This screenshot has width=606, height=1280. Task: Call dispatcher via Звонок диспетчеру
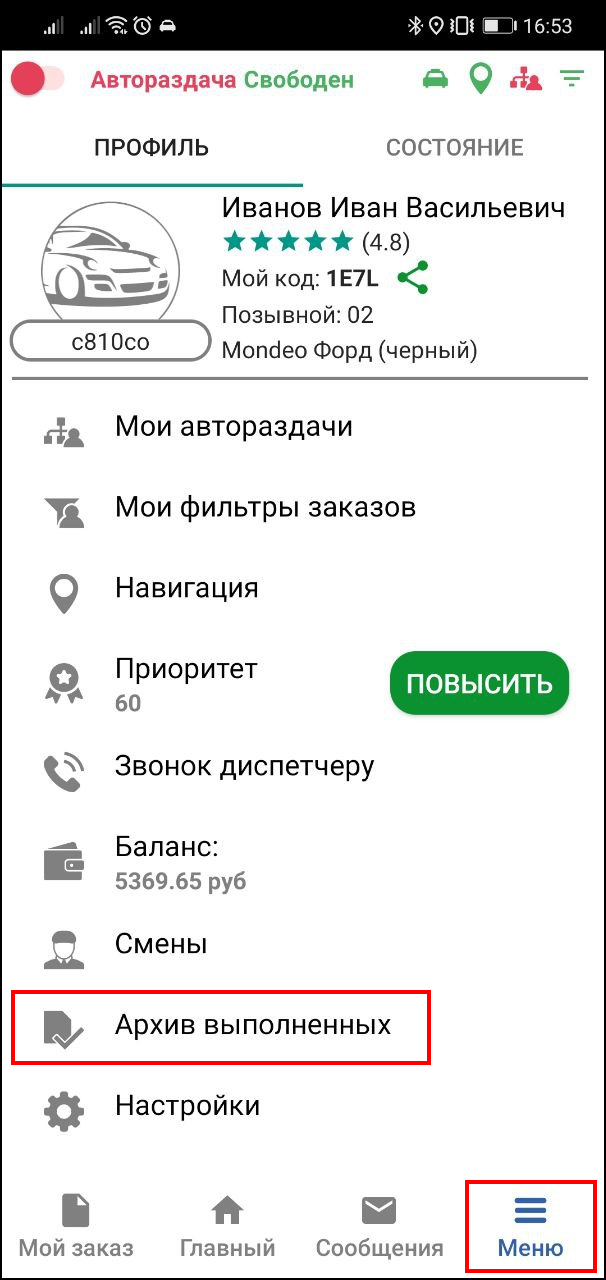244,767
